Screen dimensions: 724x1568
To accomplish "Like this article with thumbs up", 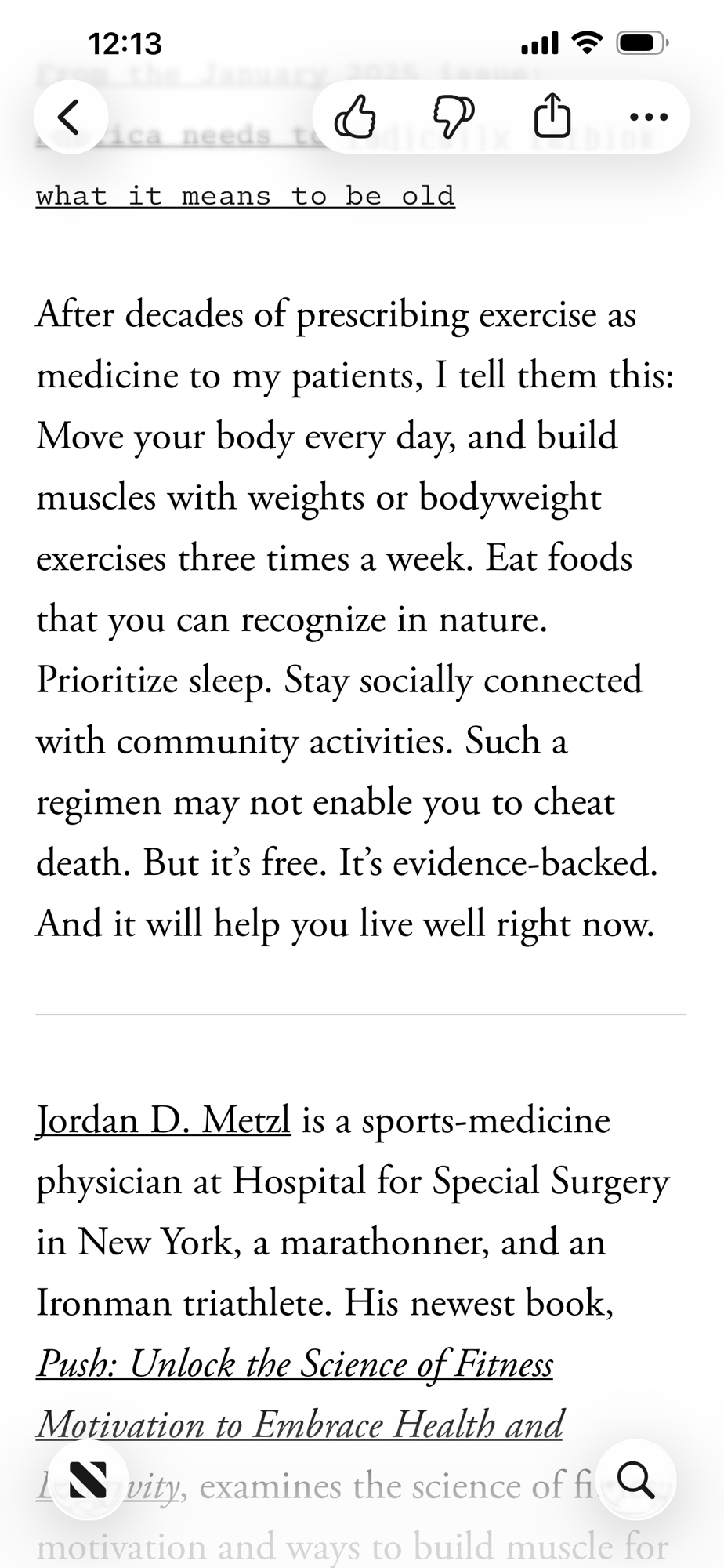I will (355, 117).
